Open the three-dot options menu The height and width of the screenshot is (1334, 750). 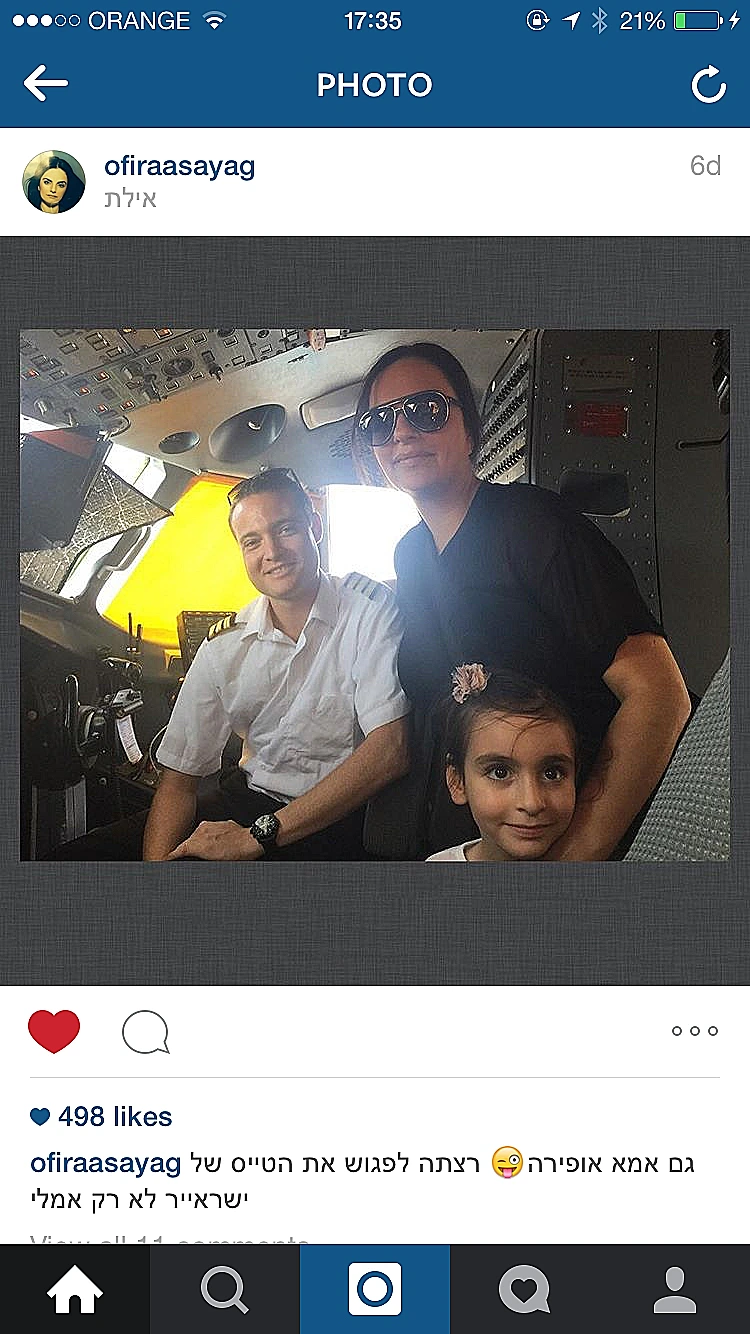point(694,1031)
